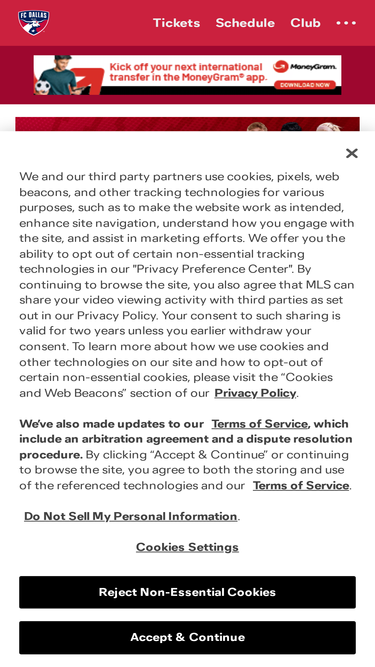Go to Tickets in top navigation
The width and height of the screenshot is (375, 667).
[176, 23]
